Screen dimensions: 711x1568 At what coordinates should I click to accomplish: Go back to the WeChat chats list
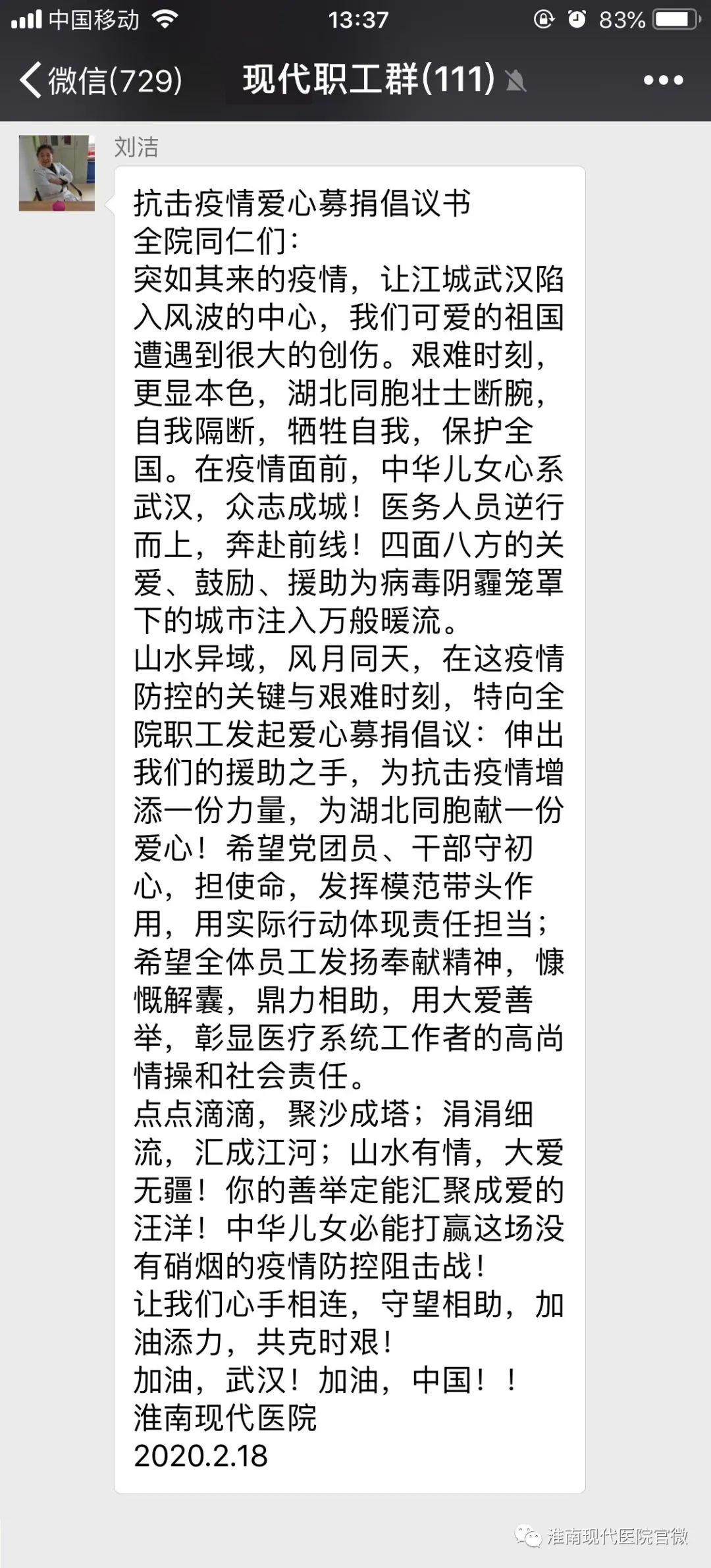tap(101, 80)
